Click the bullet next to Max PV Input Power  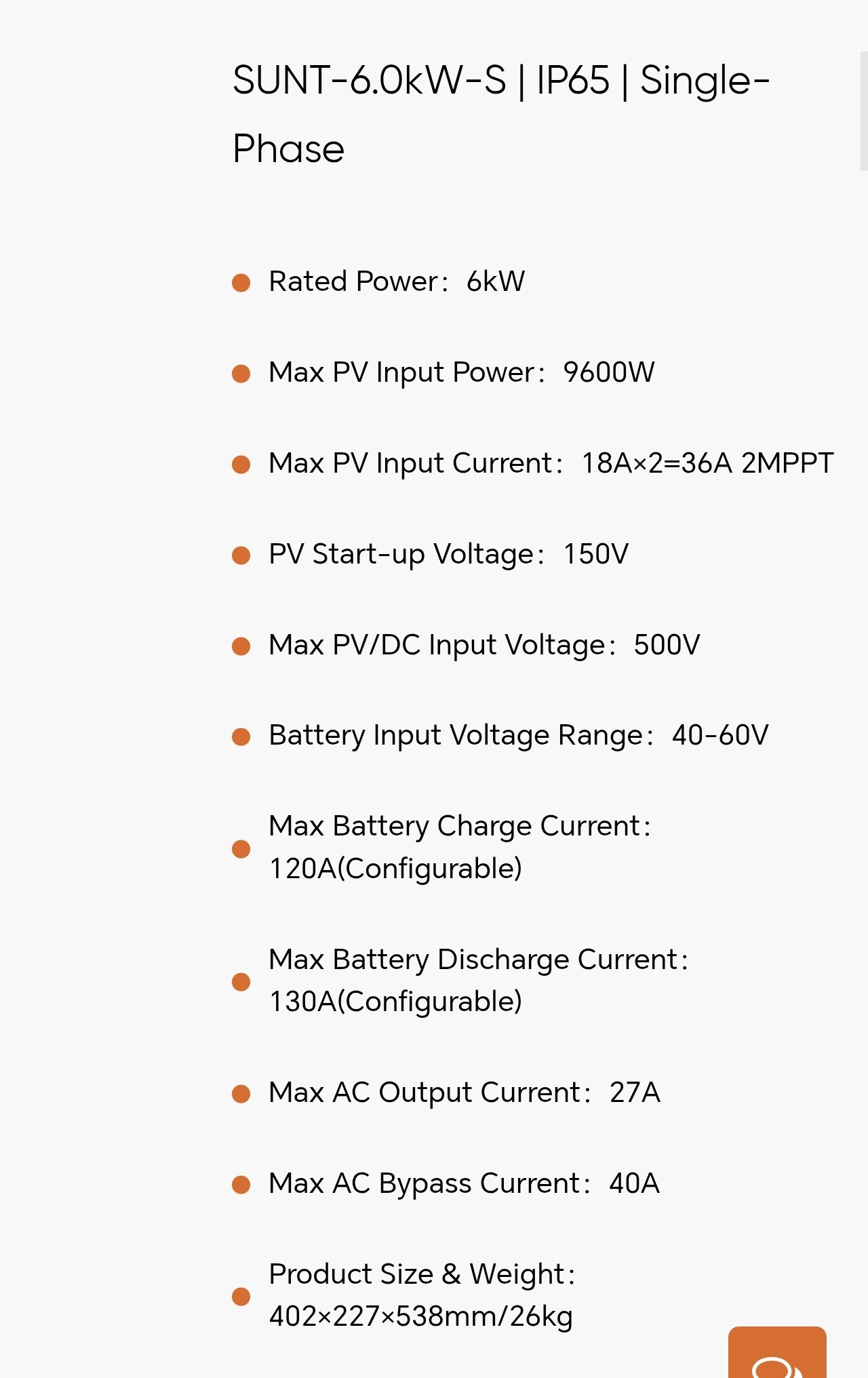[x=241, y=374]
